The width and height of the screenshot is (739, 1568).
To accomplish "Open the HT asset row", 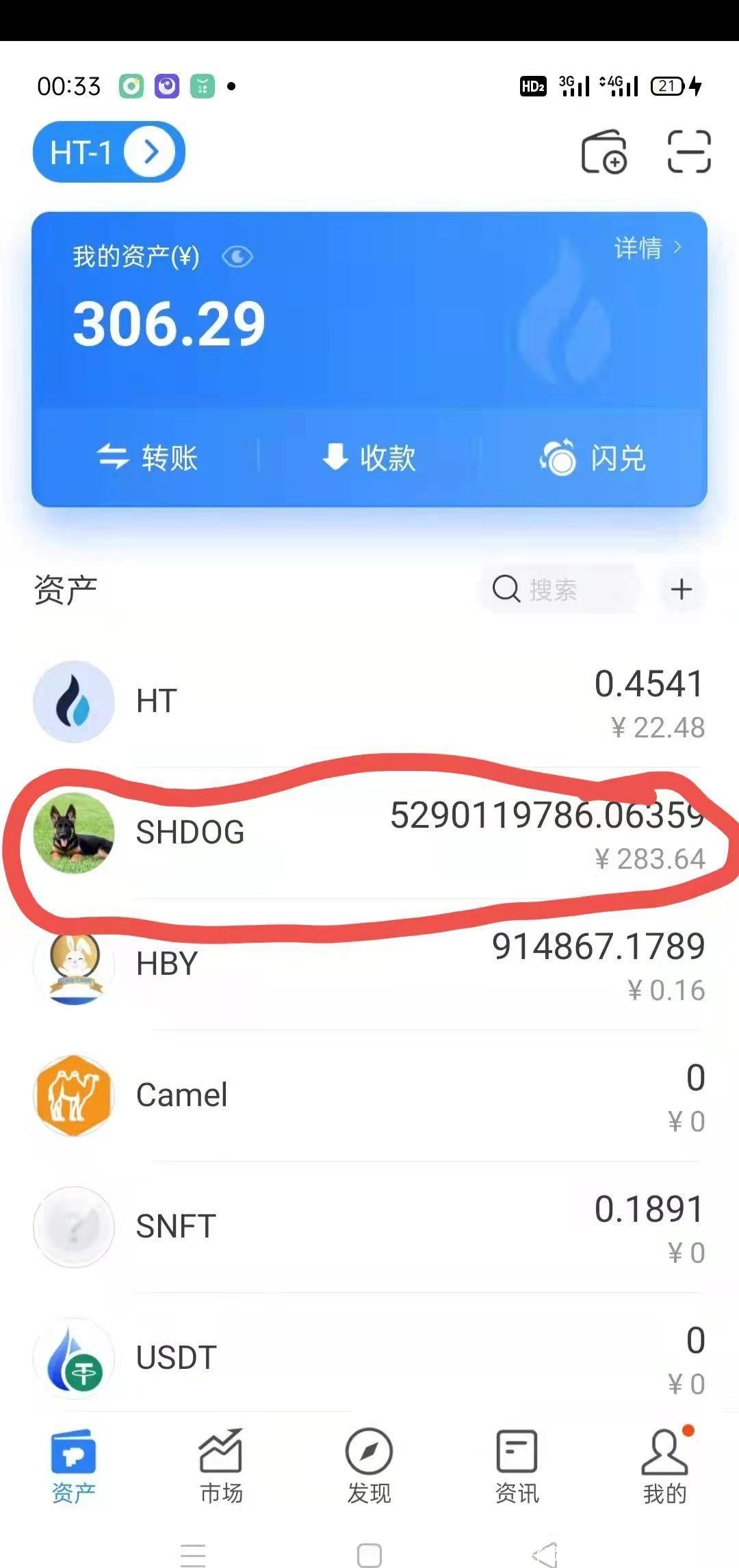I will coord(369,702).
